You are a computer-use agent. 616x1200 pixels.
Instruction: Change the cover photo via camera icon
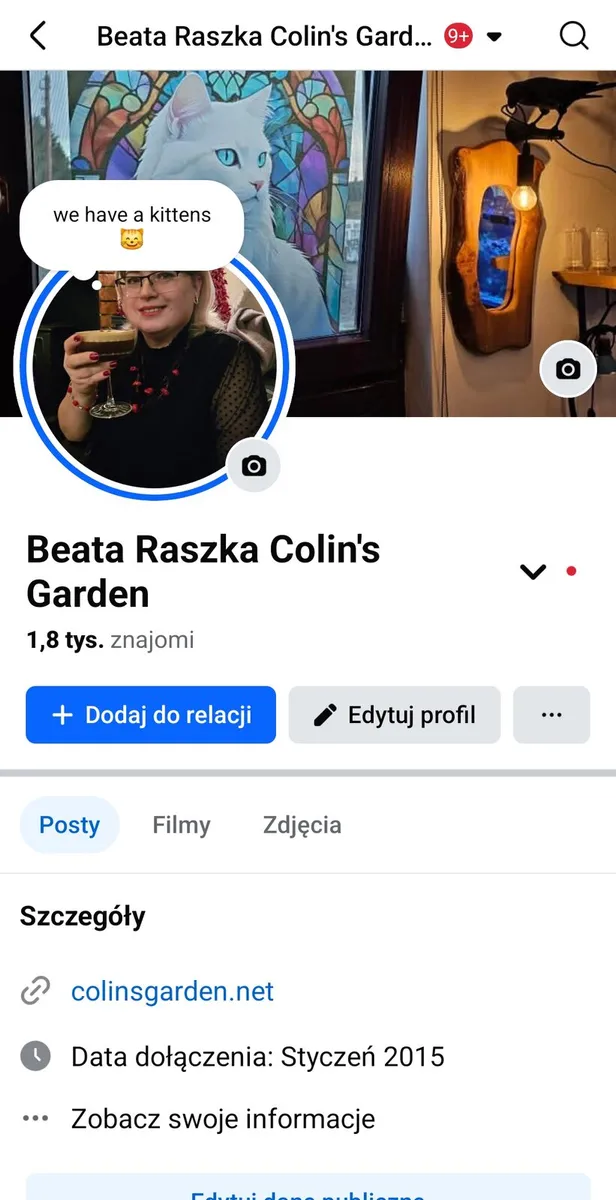pyautogui.click(x=568, y=369)
